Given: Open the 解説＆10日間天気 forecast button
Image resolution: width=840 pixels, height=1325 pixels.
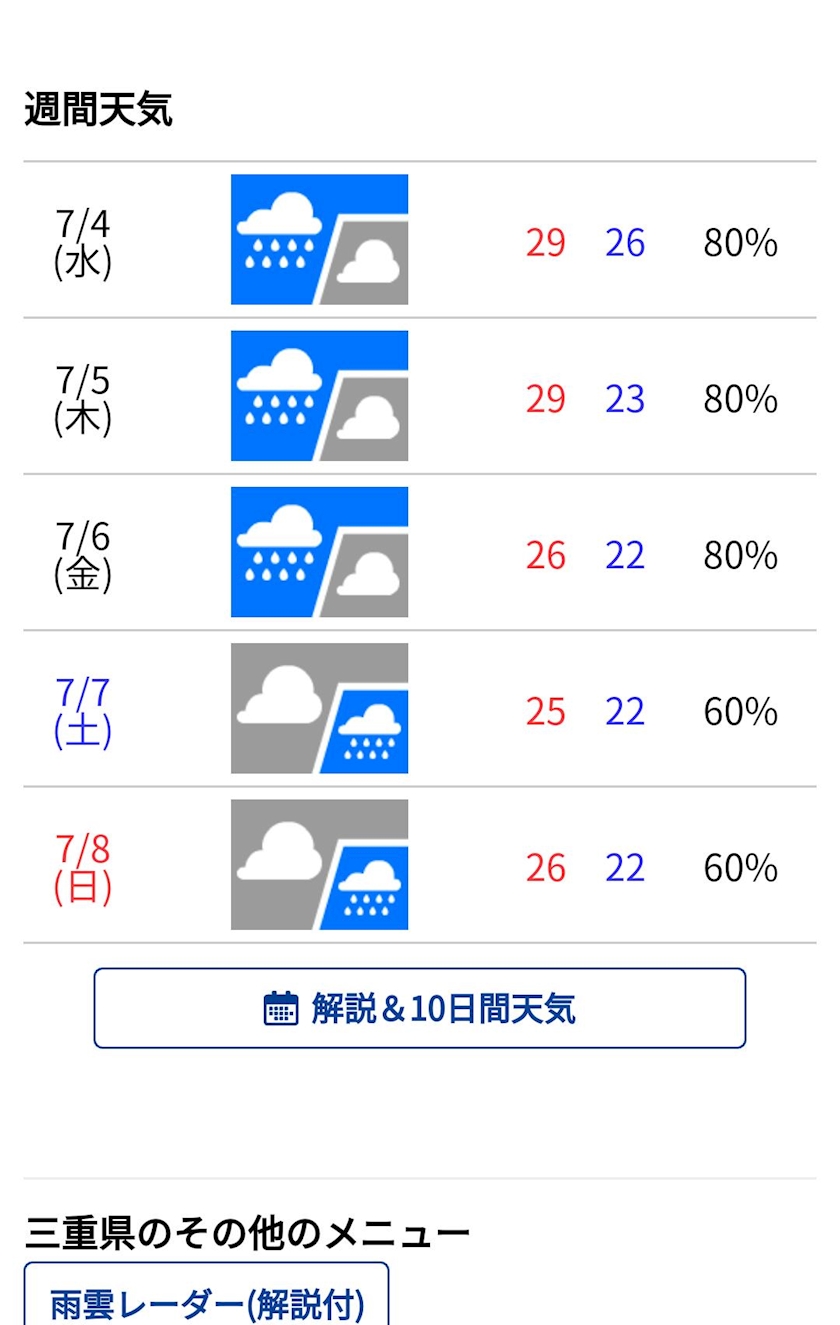Looking at the screenshot, I should pyautogui.click(x=420, y=1008).
